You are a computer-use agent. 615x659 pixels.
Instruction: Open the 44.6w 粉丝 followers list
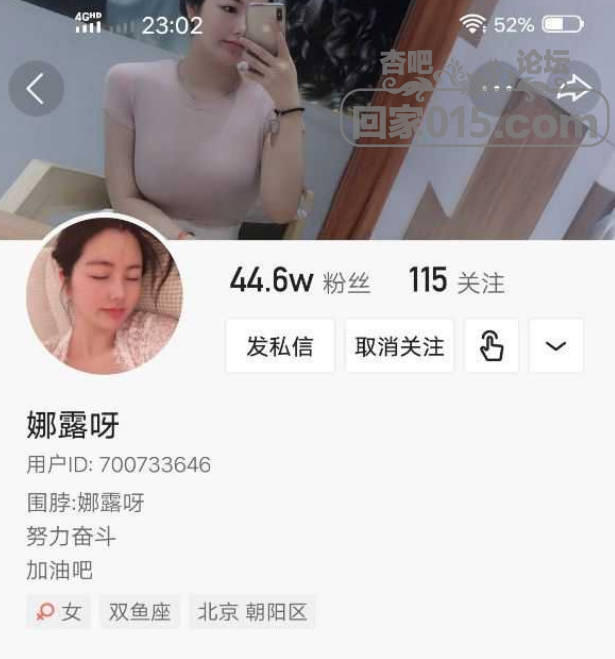pos(299,281)
